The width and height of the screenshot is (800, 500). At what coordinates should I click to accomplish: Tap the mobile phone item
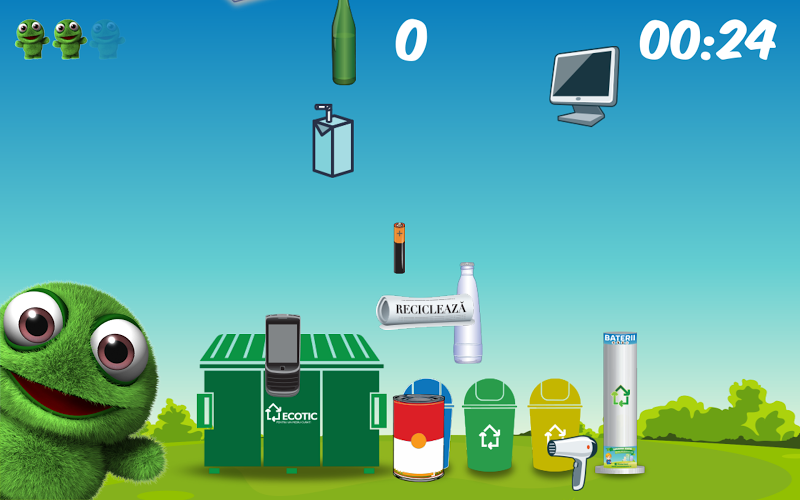(x=282, y=354)
